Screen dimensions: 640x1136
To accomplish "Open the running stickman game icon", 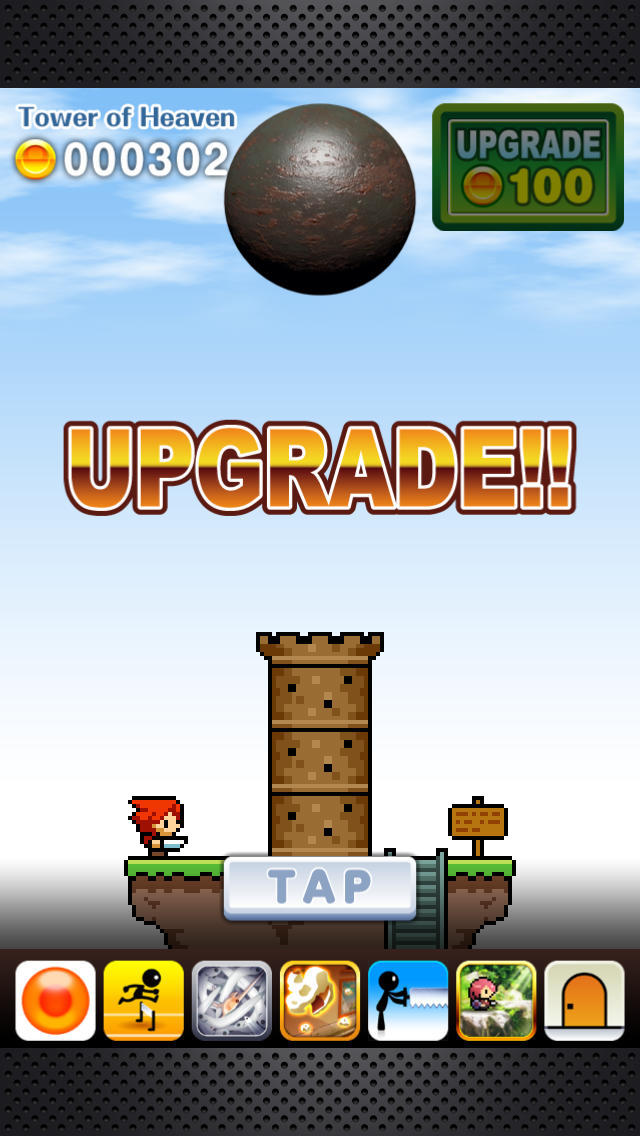I will pos(144,1001).
